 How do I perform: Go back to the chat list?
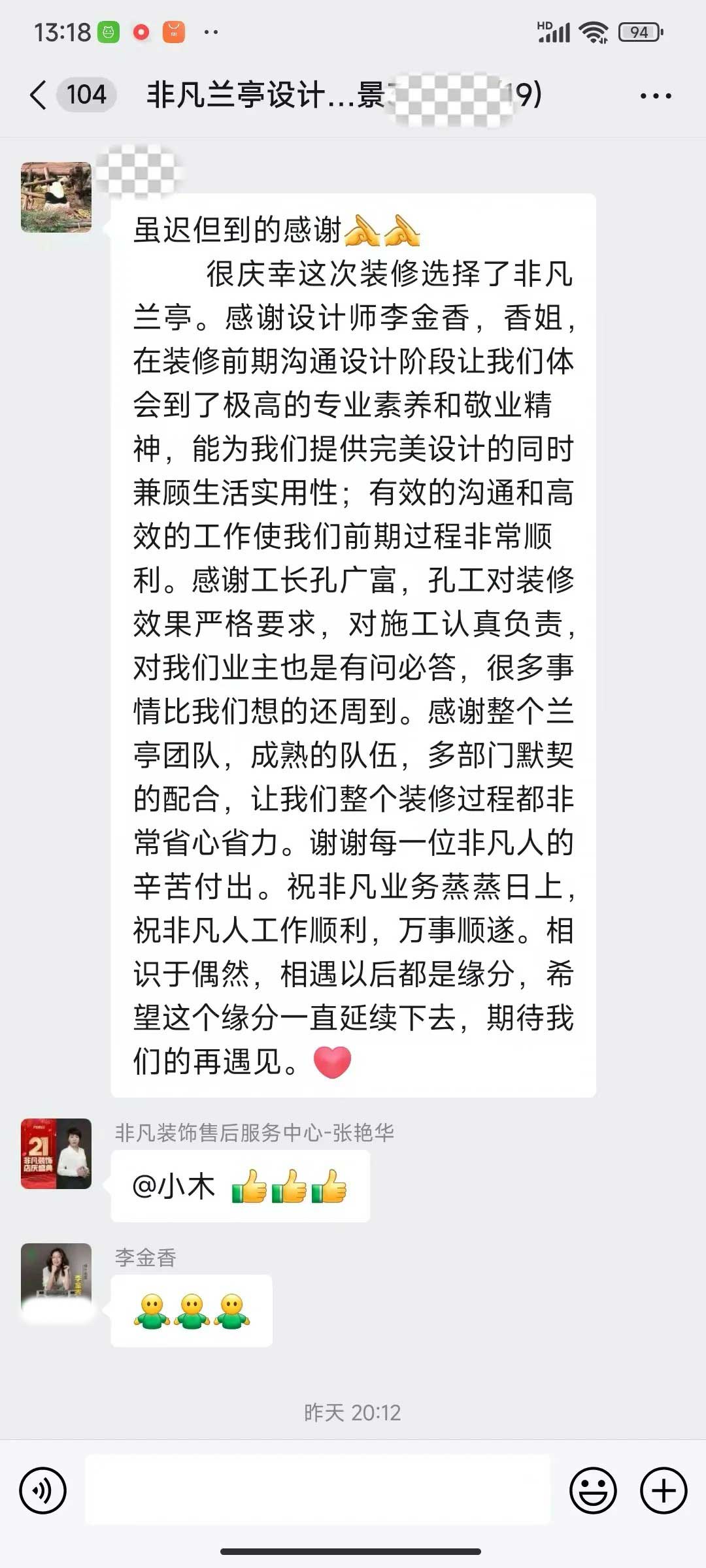click(x=39, y=95)
